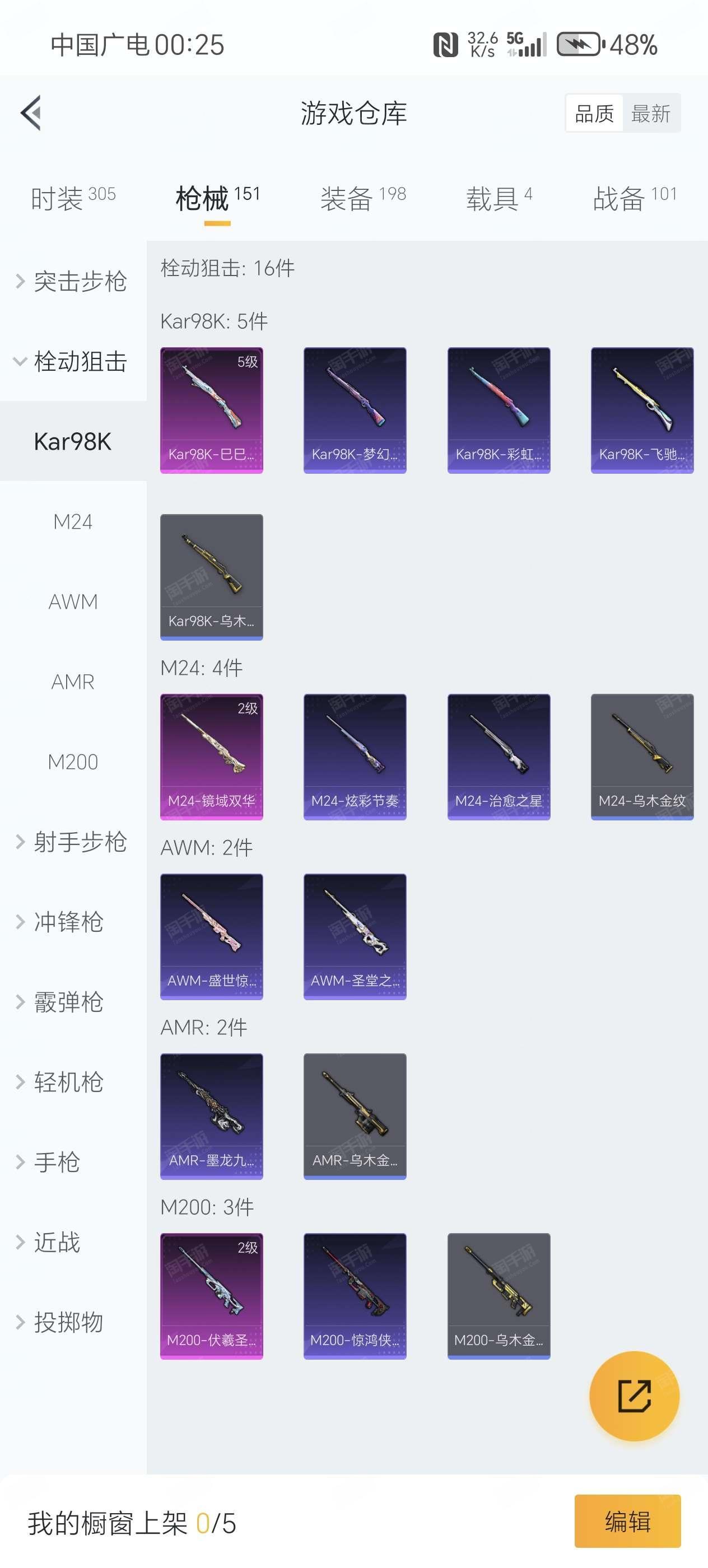Select M24 in the sidebar
The image size is (708, 1568).
coord(73,522)
